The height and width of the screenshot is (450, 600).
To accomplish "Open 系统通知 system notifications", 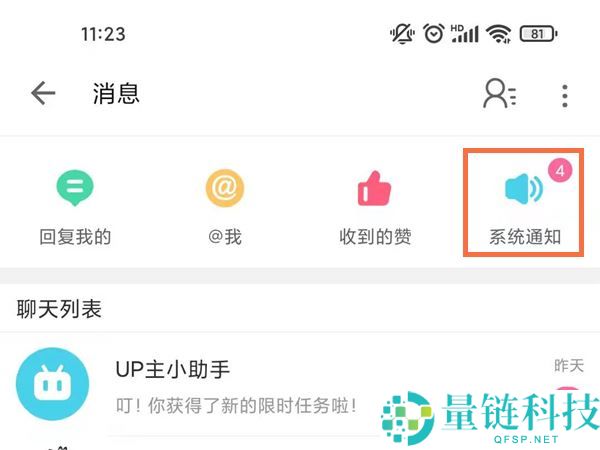I will (524, 207).
